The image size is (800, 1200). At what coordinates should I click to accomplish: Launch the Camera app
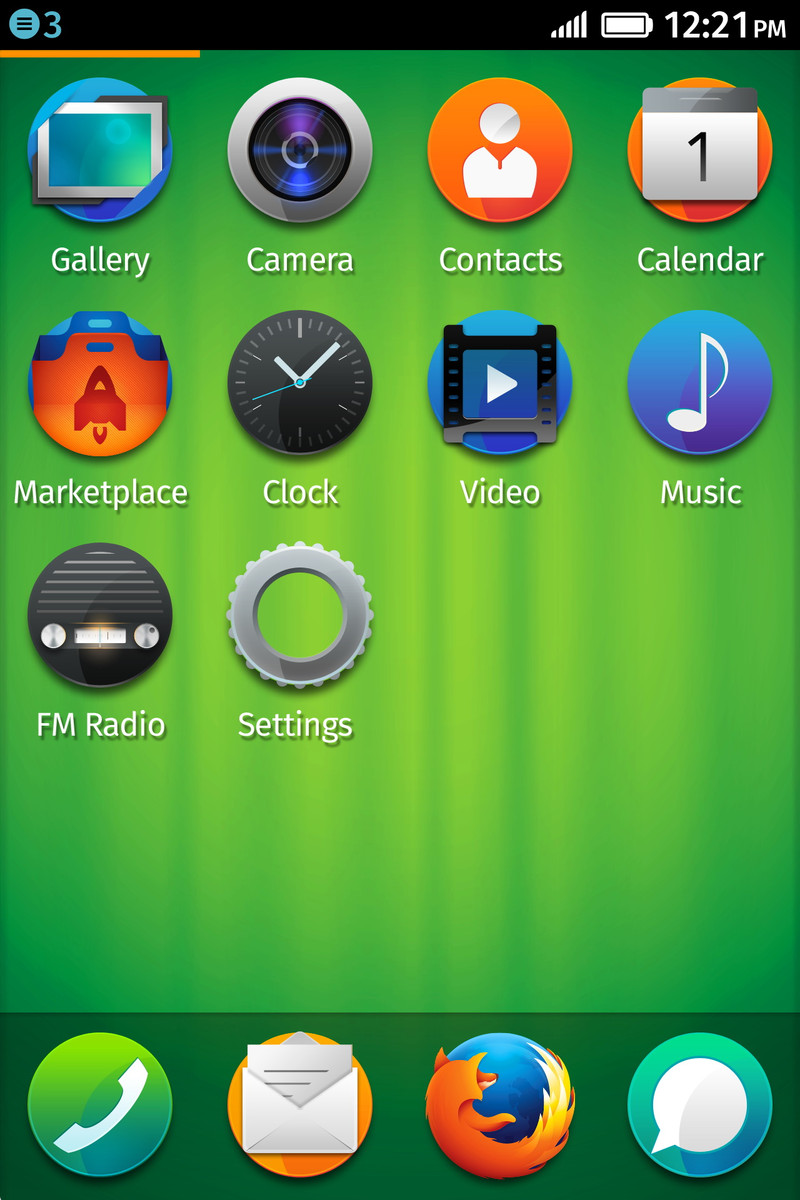300,150
